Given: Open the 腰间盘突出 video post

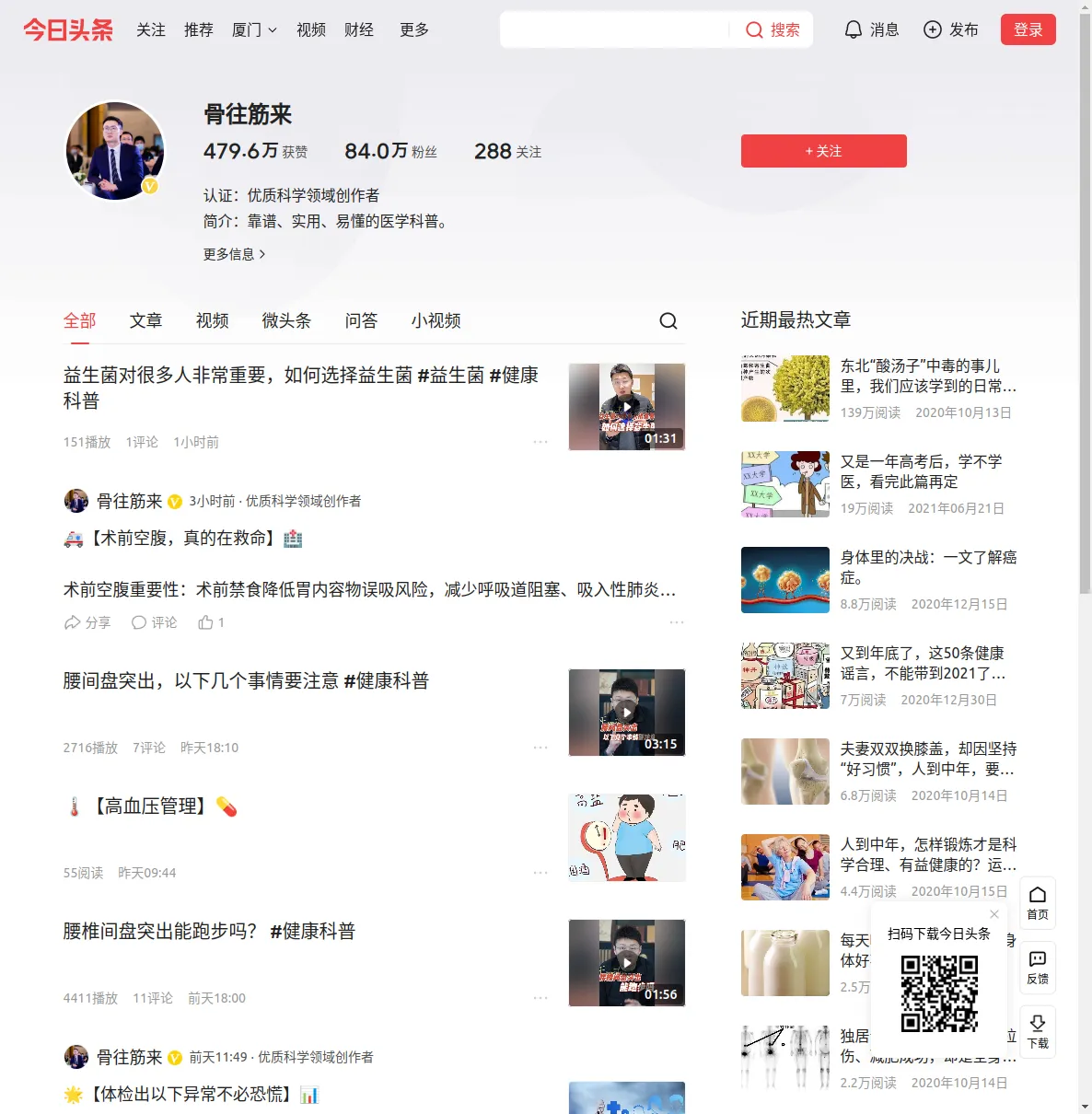Looking at the screenshot, I should [x=246, y=680].
